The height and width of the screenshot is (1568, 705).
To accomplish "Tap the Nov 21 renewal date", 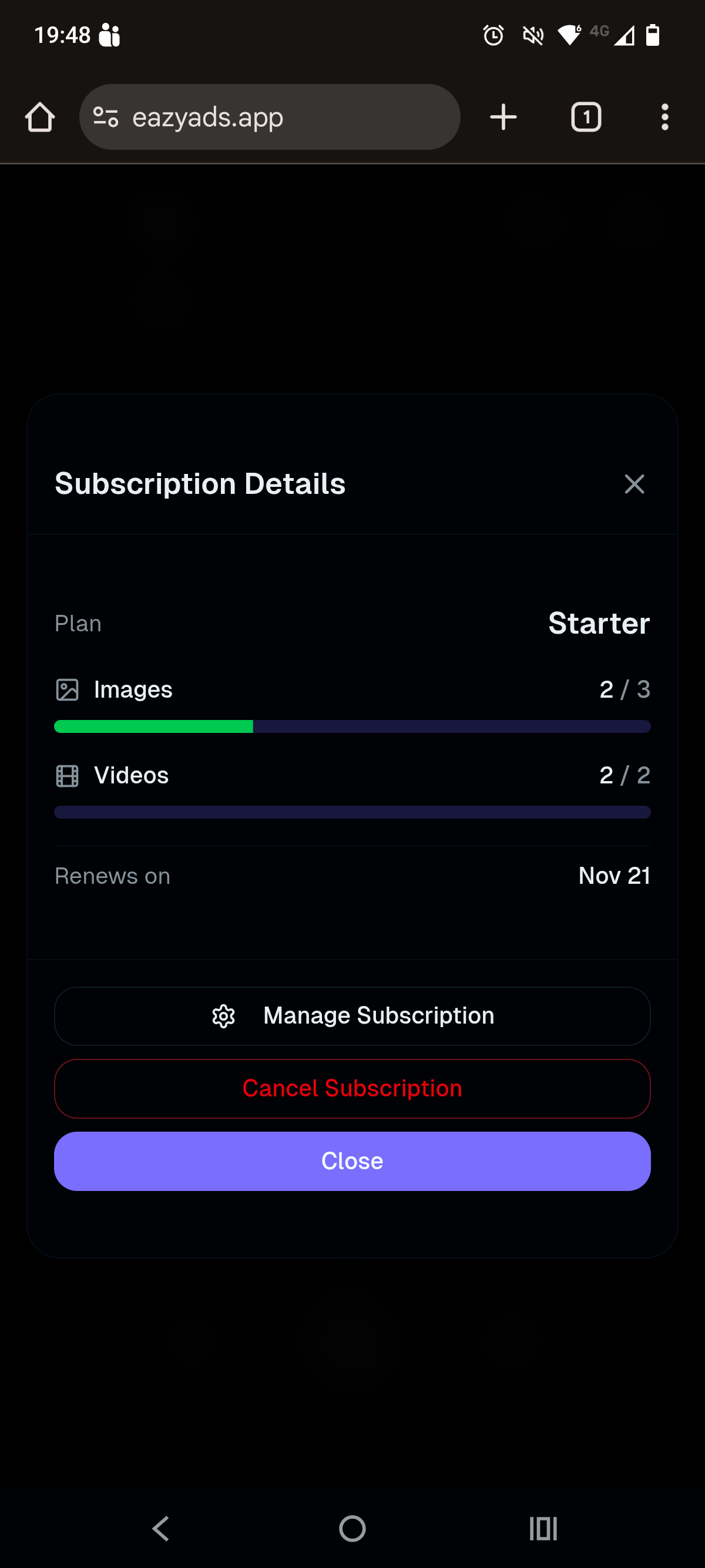I will (x=615, y=875).
